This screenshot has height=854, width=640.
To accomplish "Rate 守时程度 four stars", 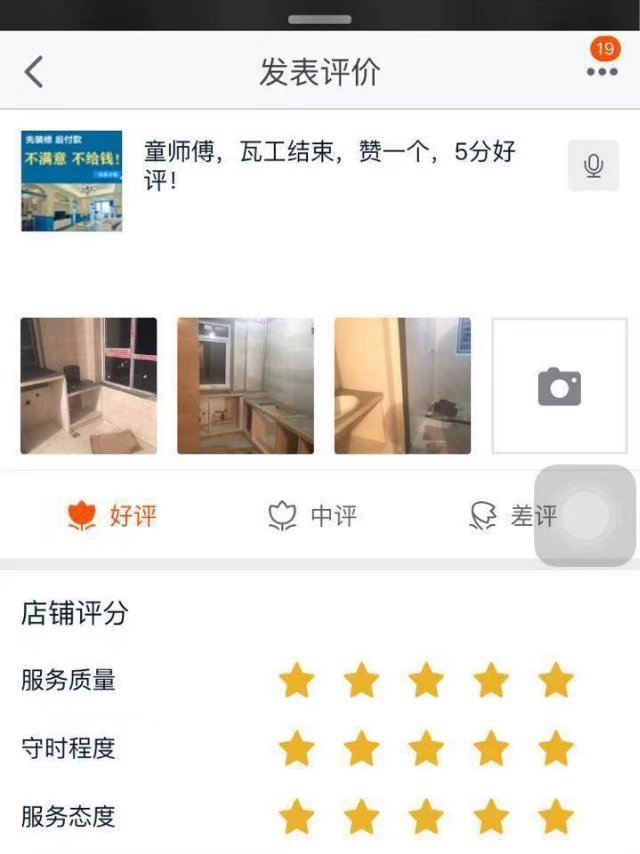I will pos(491,748).
